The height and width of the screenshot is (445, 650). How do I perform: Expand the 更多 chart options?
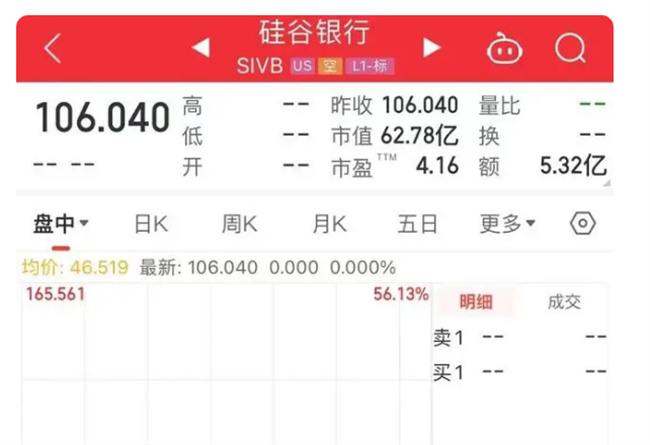tap(507, 223)
